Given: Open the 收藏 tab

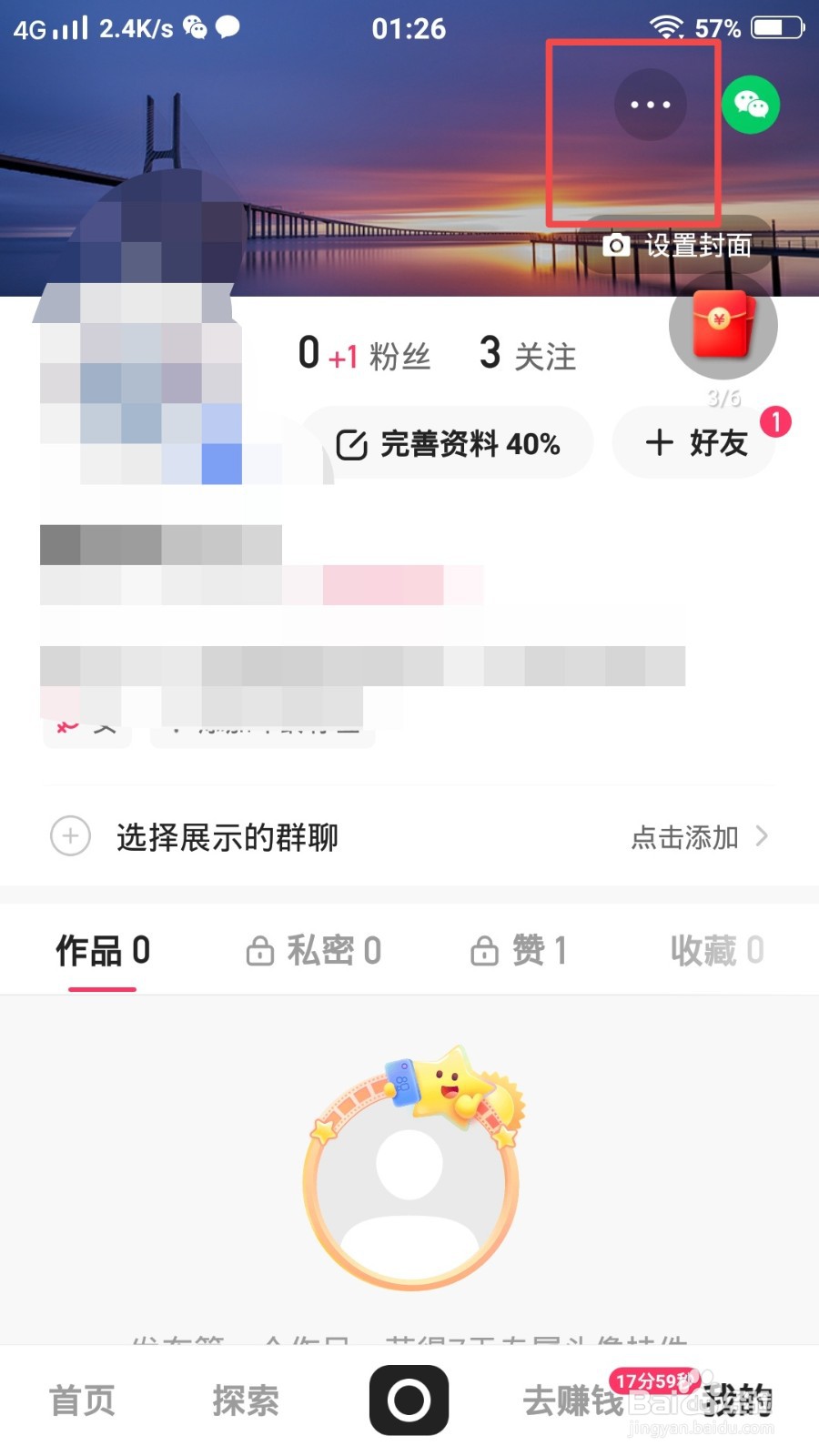Looking at the screenshot, I should click(x=715, y=950).
